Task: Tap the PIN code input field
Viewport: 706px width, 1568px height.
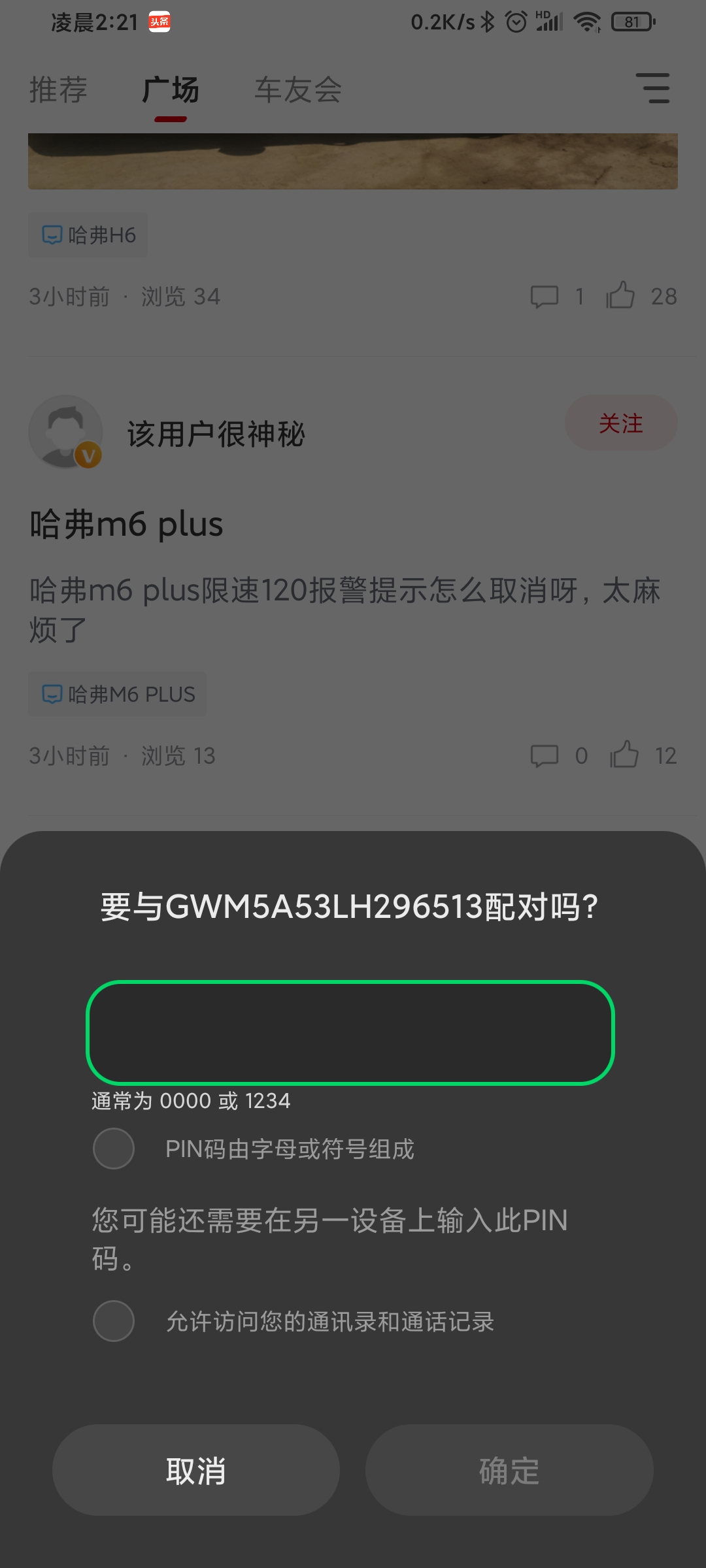Action: point(350,1032)
